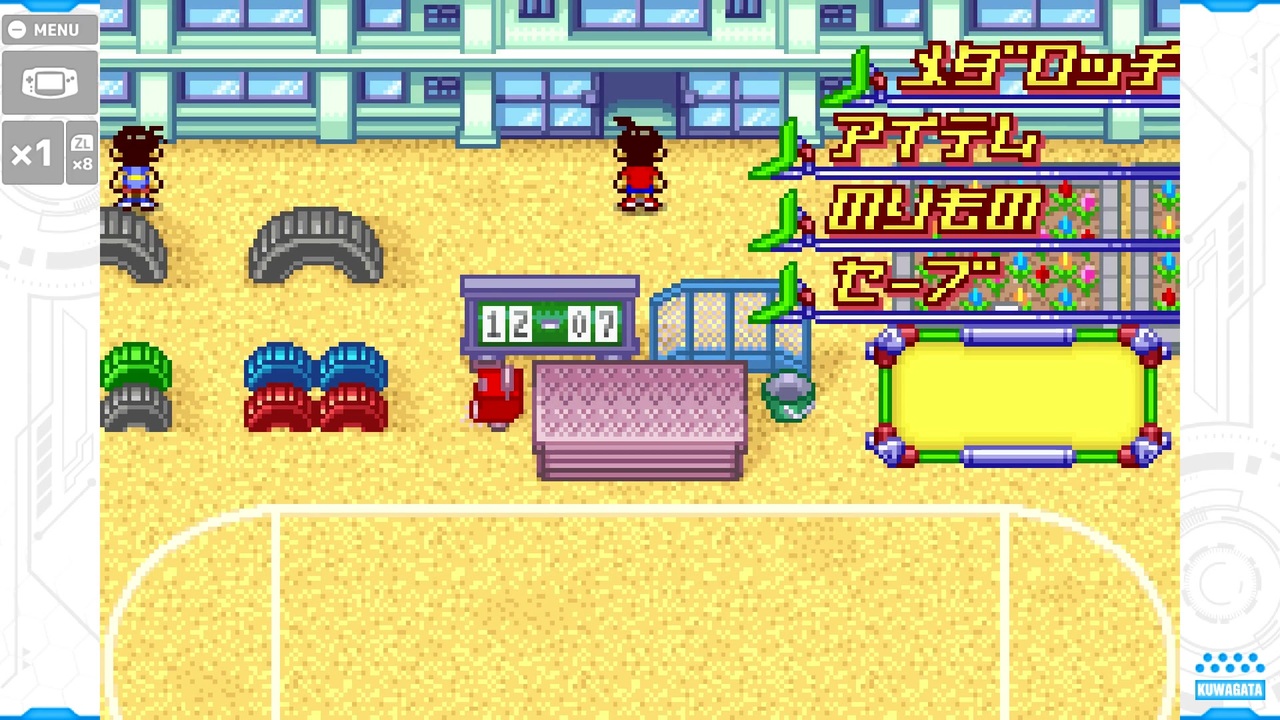Open the アイテム menu entry
The image size is (1280, 720).
(935, 139)
